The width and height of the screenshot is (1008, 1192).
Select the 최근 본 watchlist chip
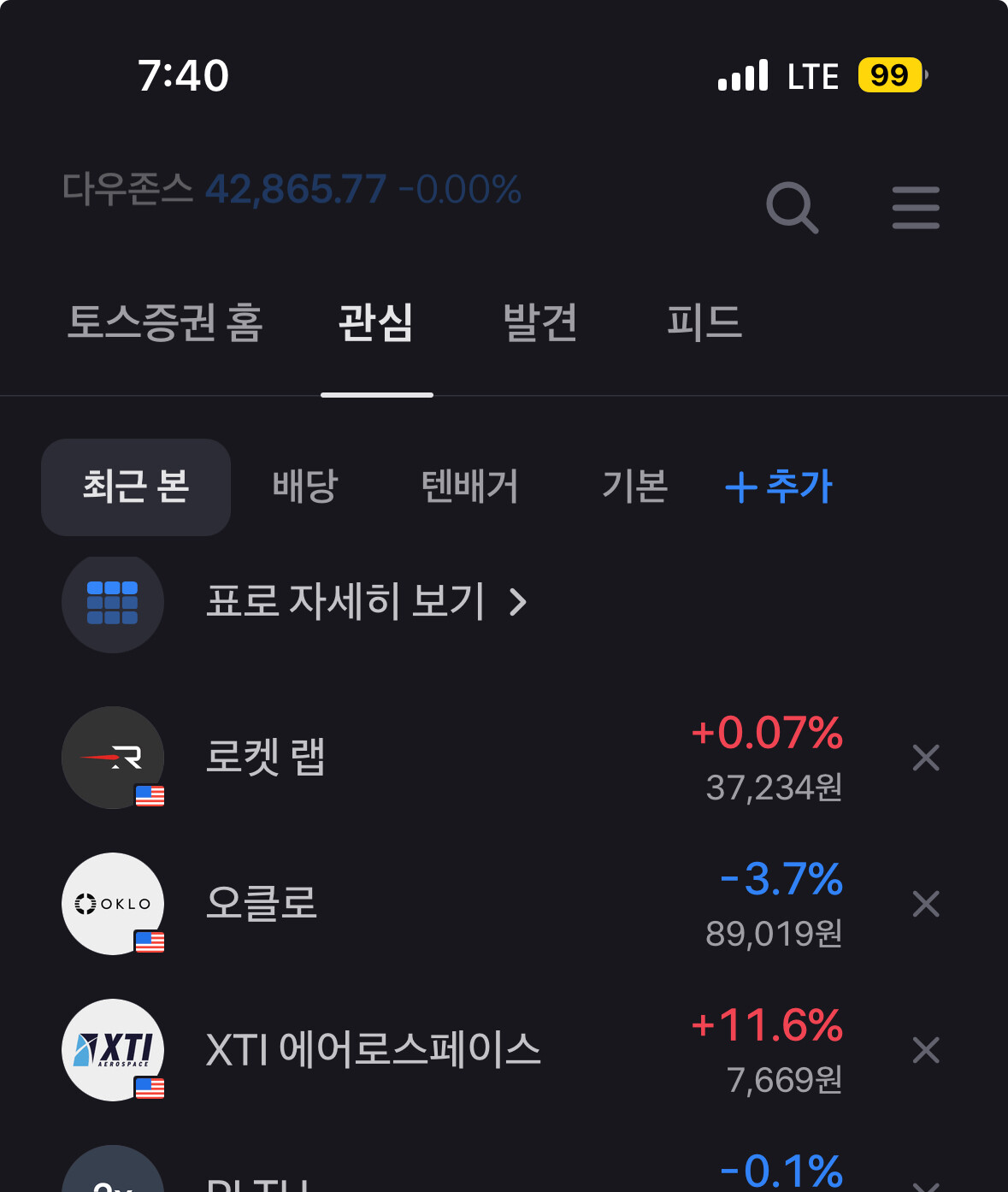[136, 487]
